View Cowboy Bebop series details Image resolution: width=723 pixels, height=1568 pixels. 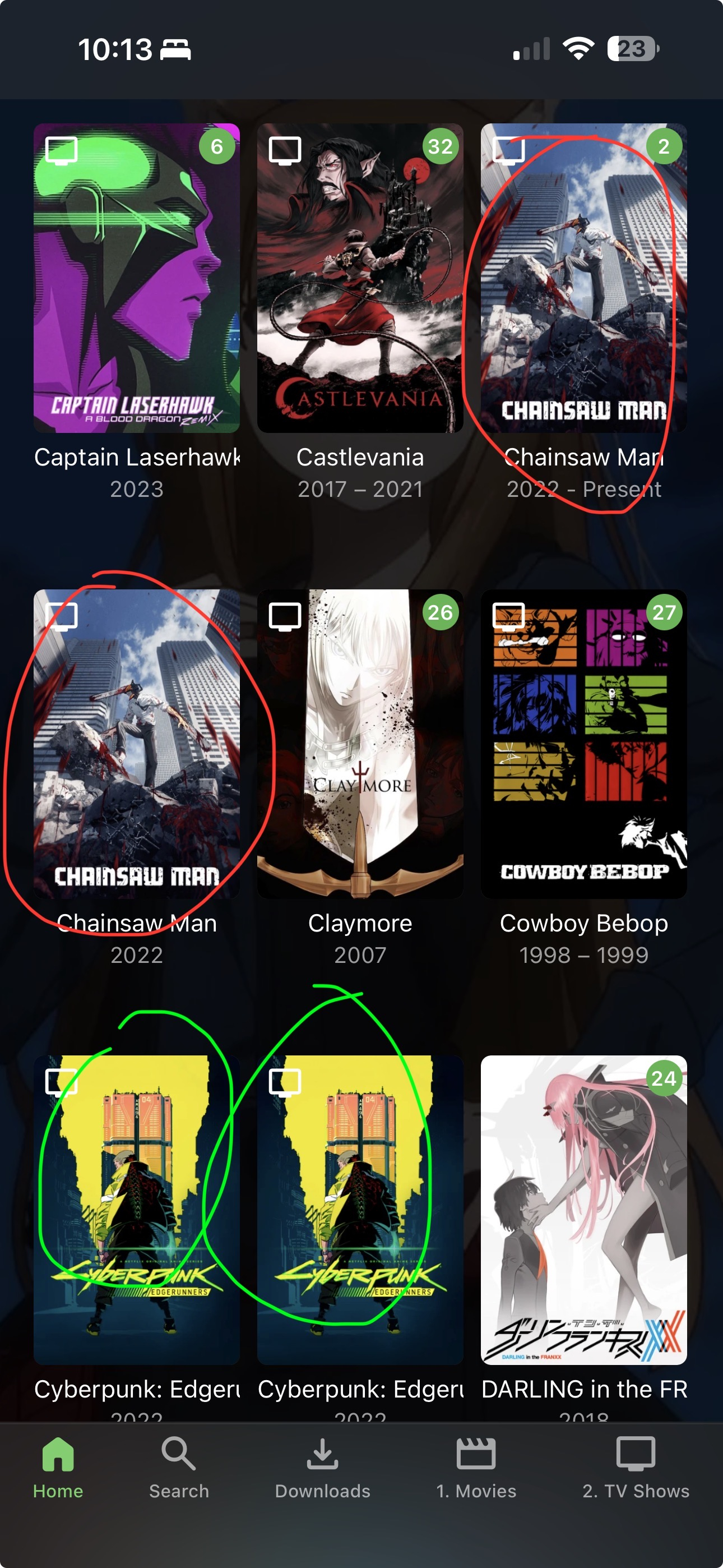pyautogui.click(x=583, y=744)
